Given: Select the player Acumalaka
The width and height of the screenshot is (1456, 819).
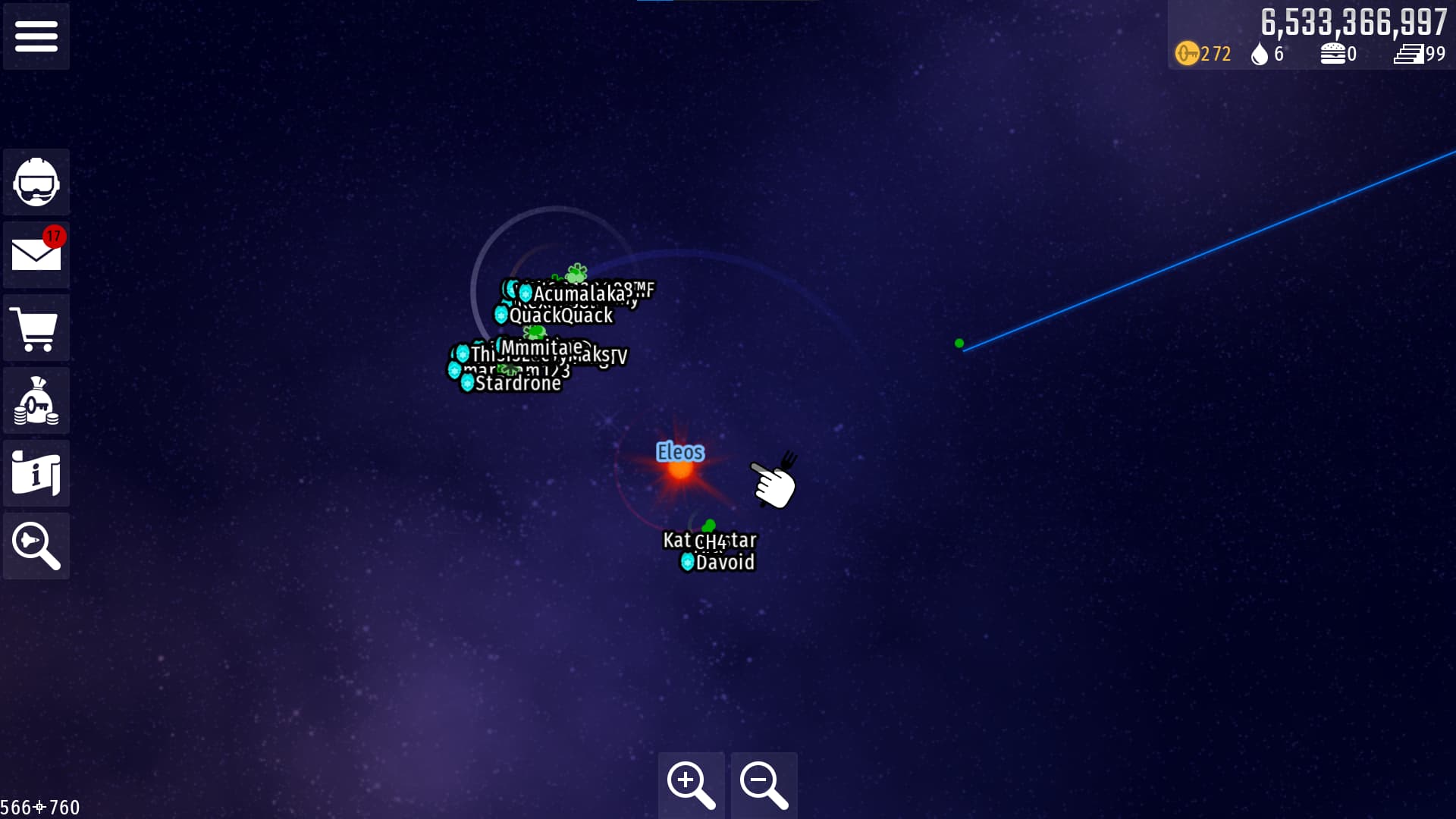Looking at the screenshot, I should (x=578, y=294).
